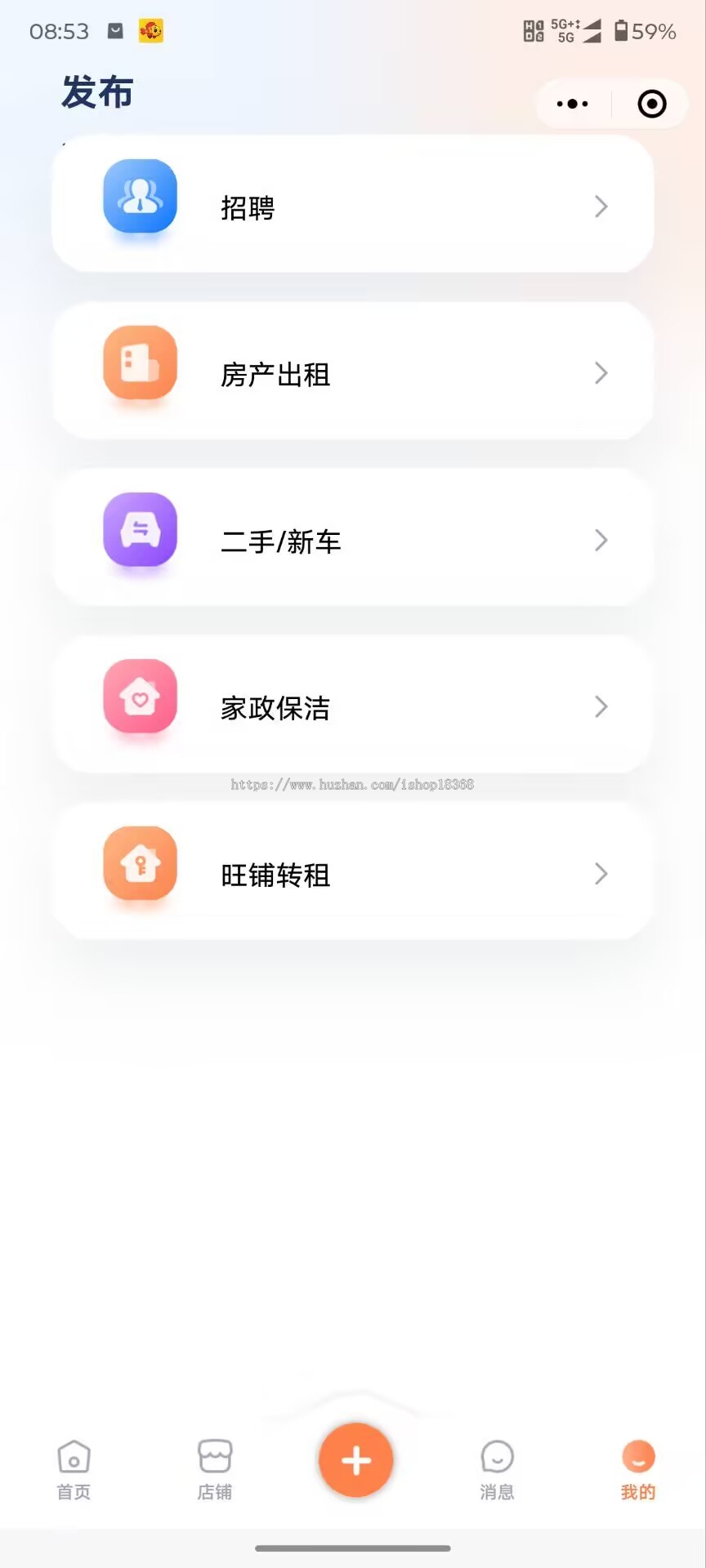Click the mini-program close circle button
706x1568 pixels.
(x=650, y=104)
